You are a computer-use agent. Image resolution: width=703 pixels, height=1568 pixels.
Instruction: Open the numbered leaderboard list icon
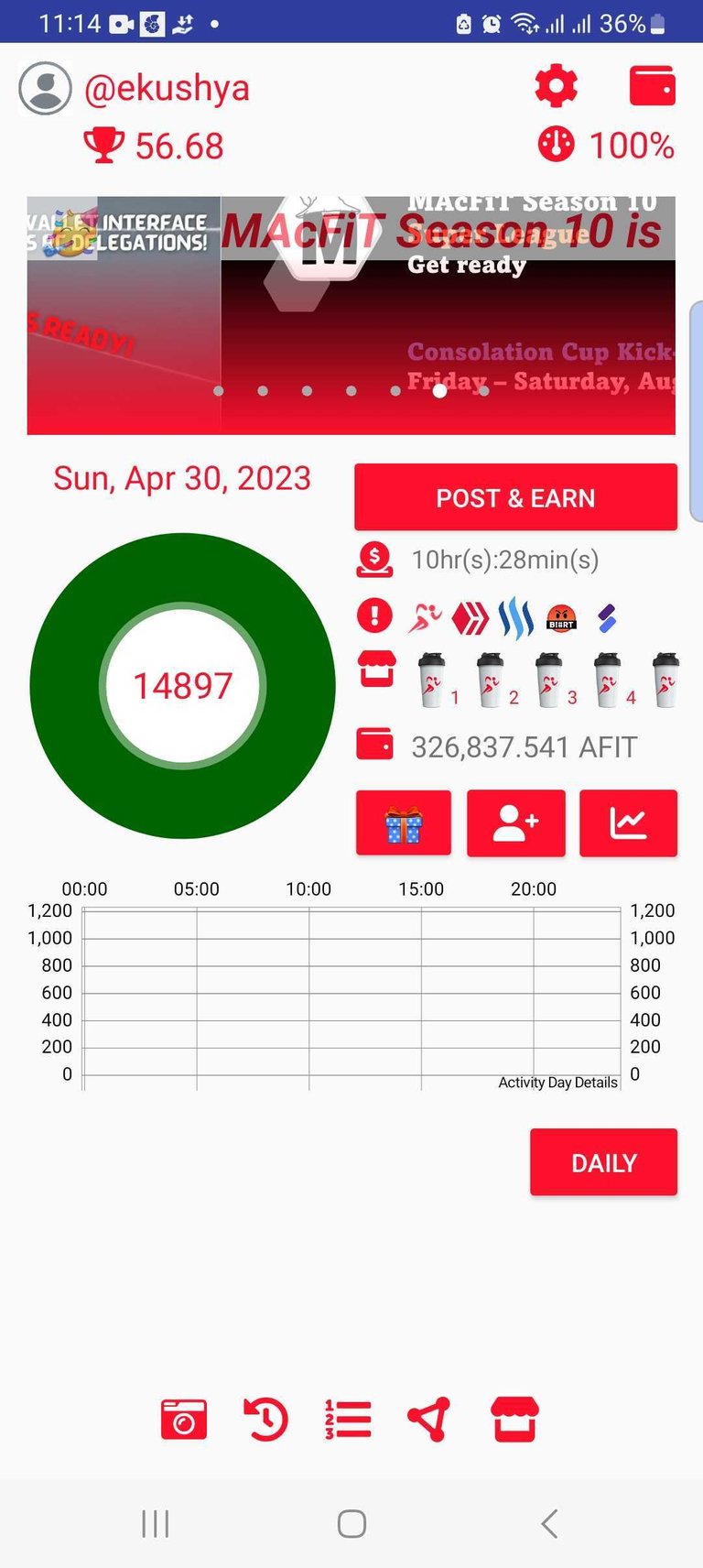point(348,1420)
